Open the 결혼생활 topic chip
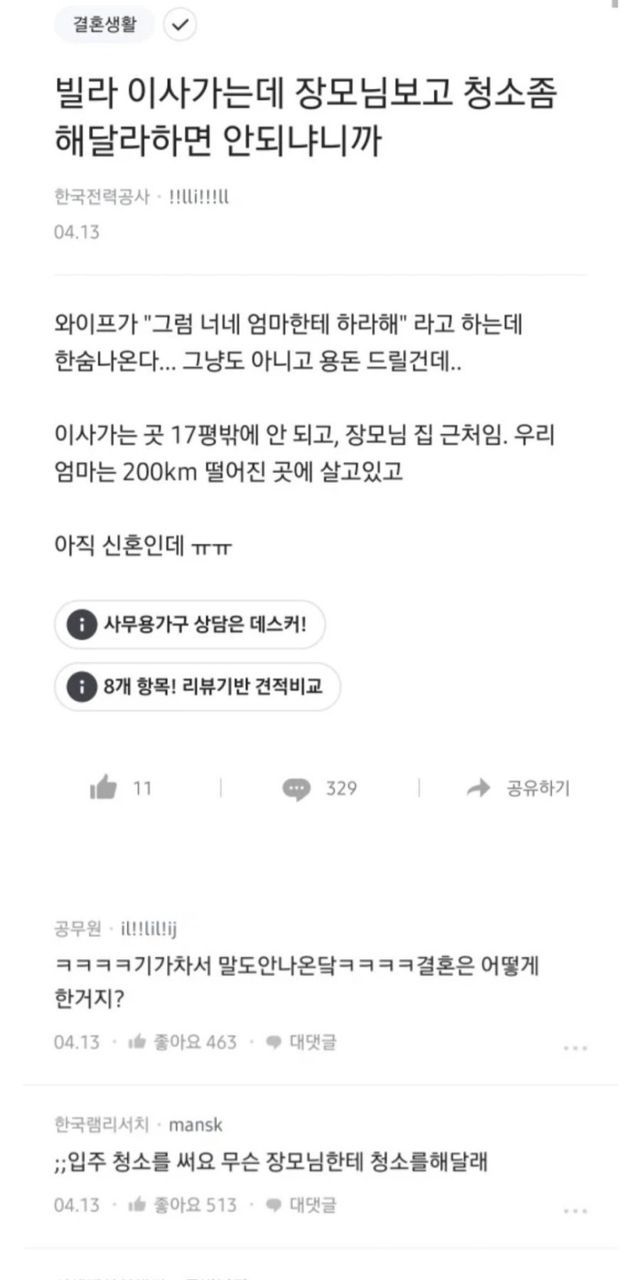The image size is (640, 1280). point(104,25)
